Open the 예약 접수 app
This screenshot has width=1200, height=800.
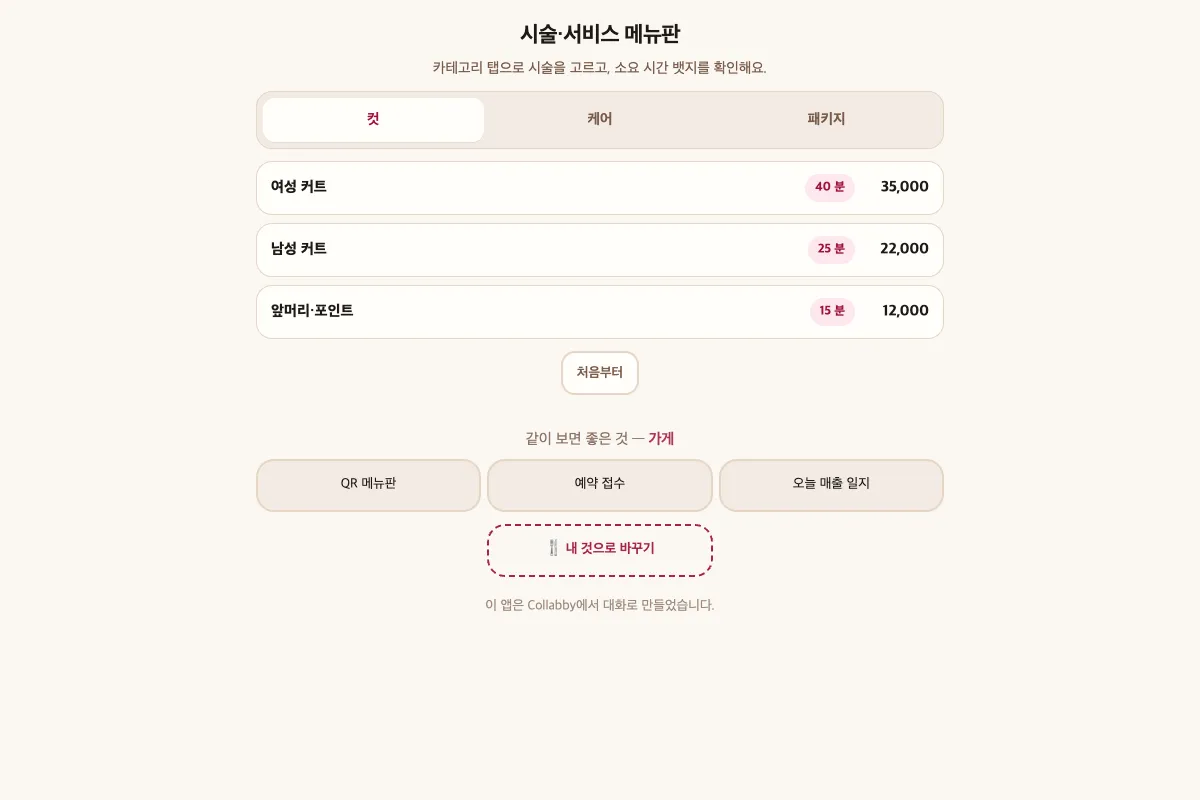tap(600, 485)
